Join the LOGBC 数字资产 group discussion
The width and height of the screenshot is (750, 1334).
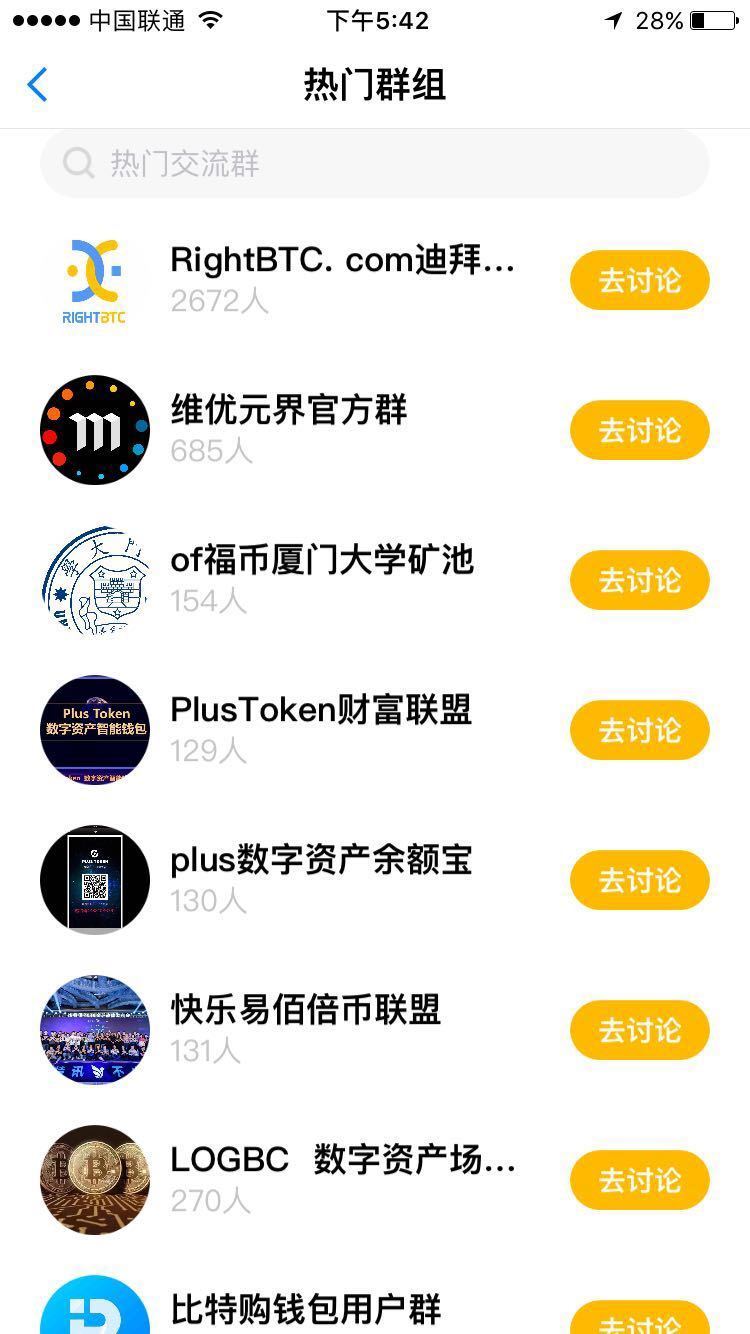coord(639,1180)
